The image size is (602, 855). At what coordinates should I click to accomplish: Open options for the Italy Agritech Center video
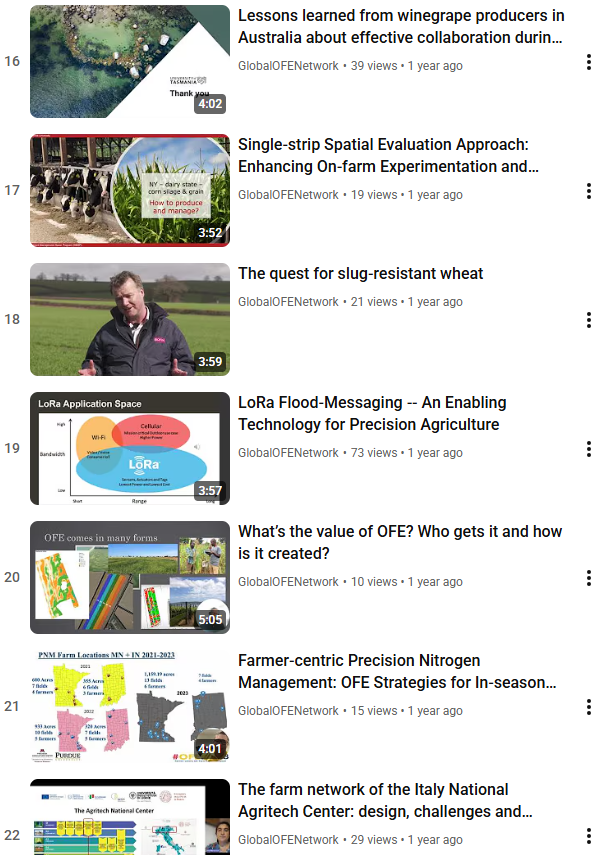point(588,836)
